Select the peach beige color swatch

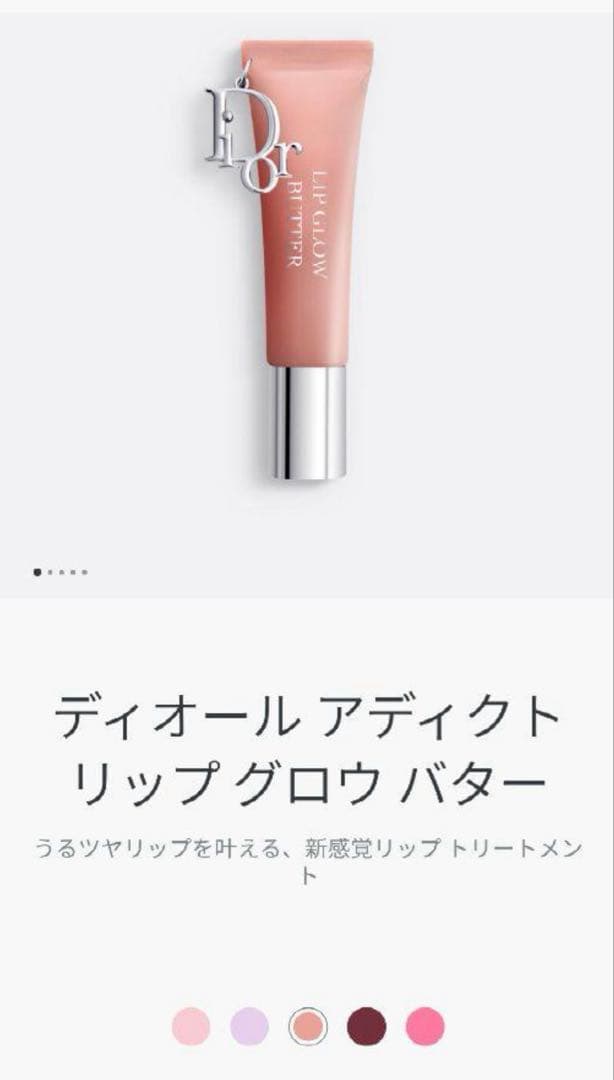(308, 1026)
